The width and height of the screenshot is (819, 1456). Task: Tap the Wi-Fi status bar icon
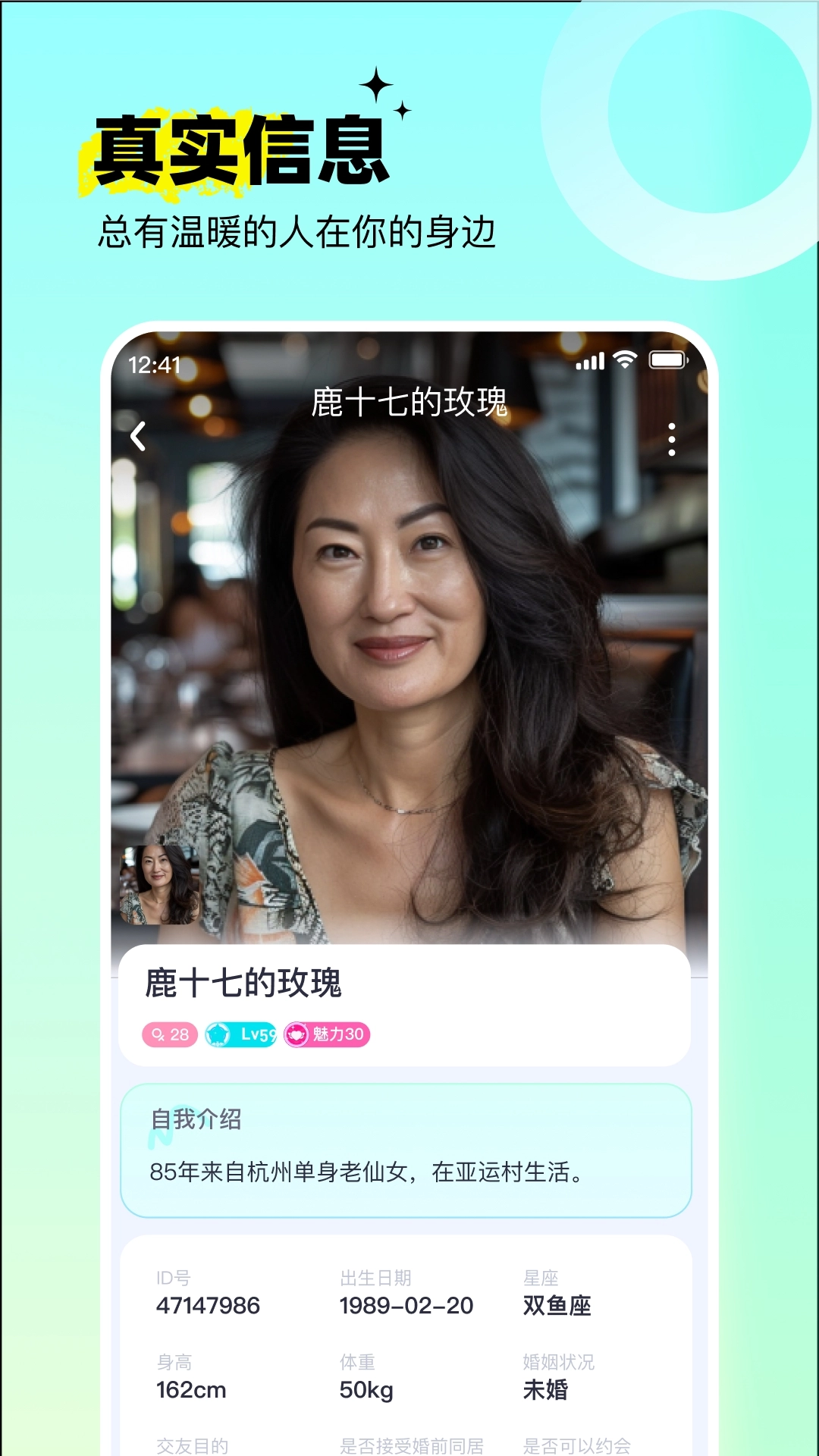click(623, 362)
